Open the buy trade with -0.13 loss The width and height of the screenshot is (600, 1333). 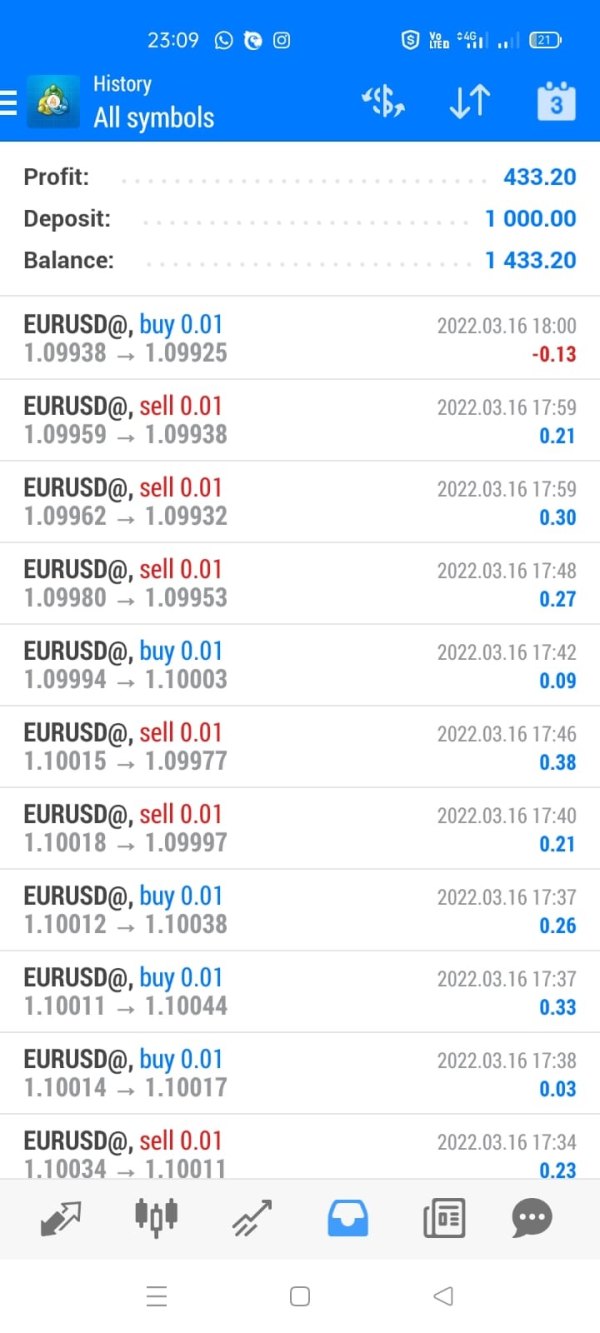tap(300, 339)
